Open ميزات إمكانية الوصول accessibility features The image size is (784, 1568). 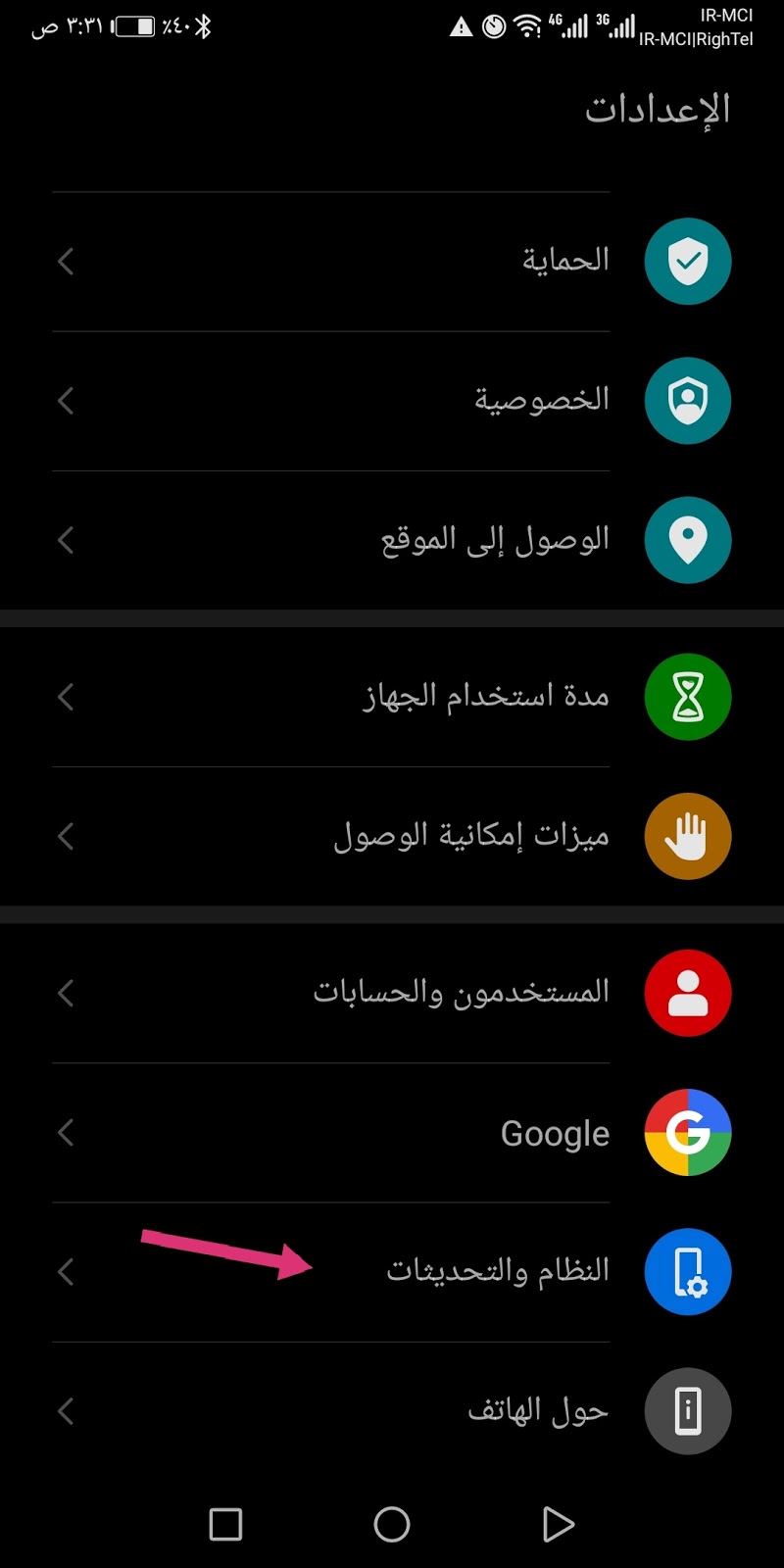(x=392, y=836)
